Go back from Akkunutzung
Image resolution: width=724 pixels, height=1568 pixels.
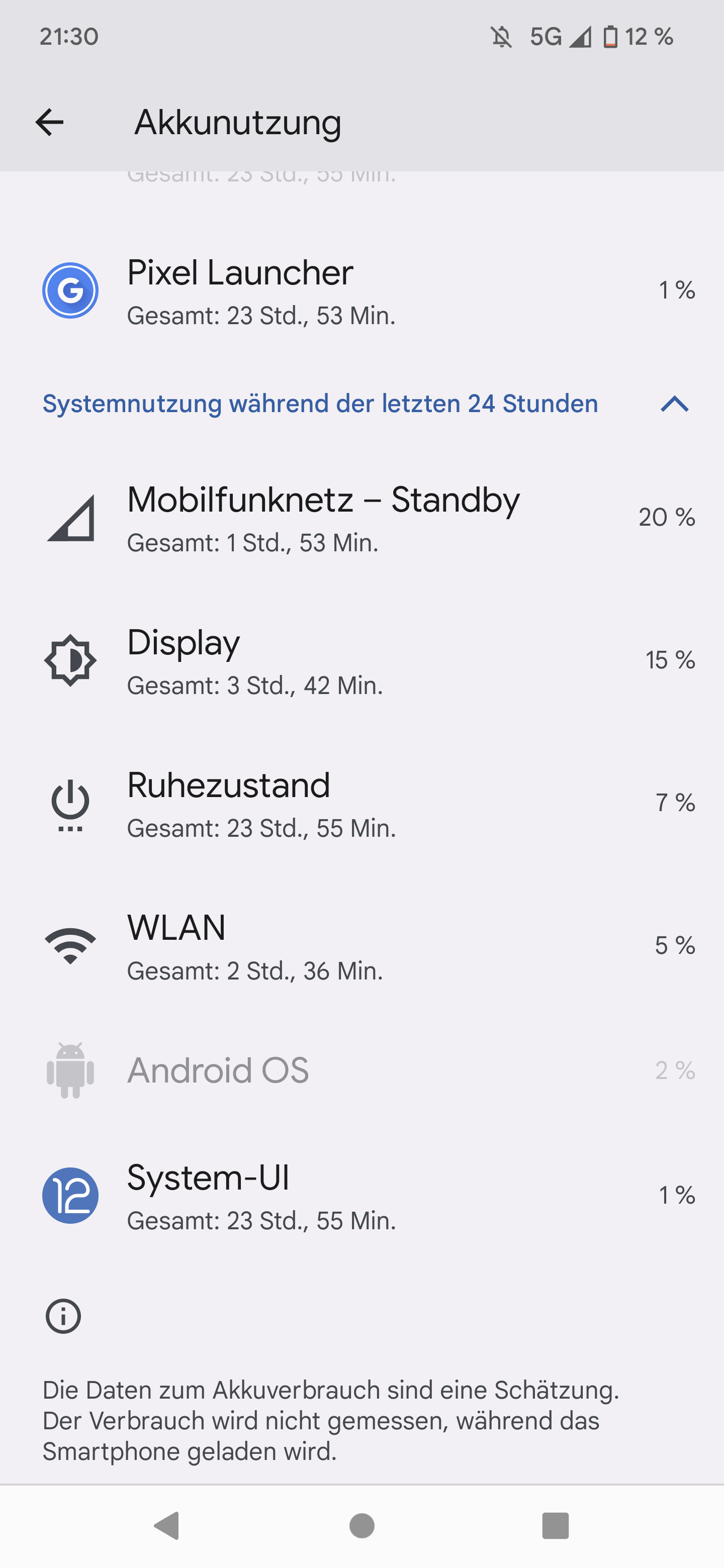click(x=49, y=122)
